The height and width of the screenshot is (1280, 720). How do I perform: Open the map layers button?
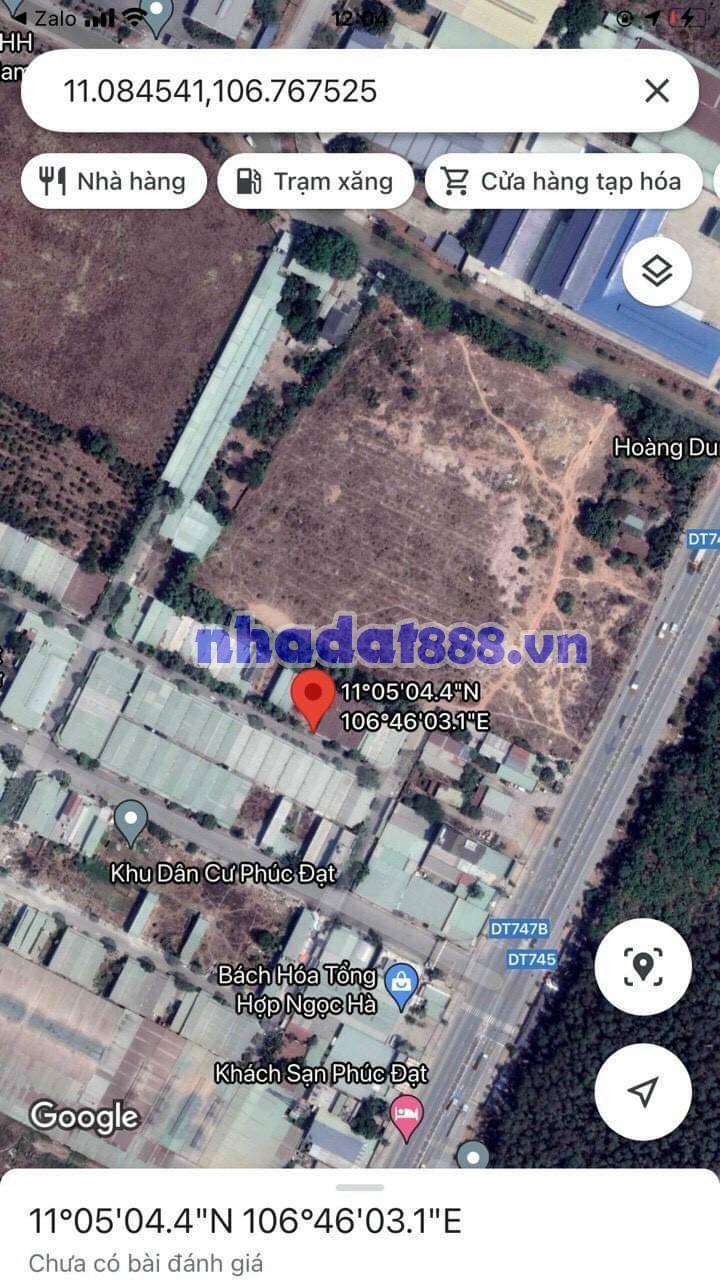(656, 271)
